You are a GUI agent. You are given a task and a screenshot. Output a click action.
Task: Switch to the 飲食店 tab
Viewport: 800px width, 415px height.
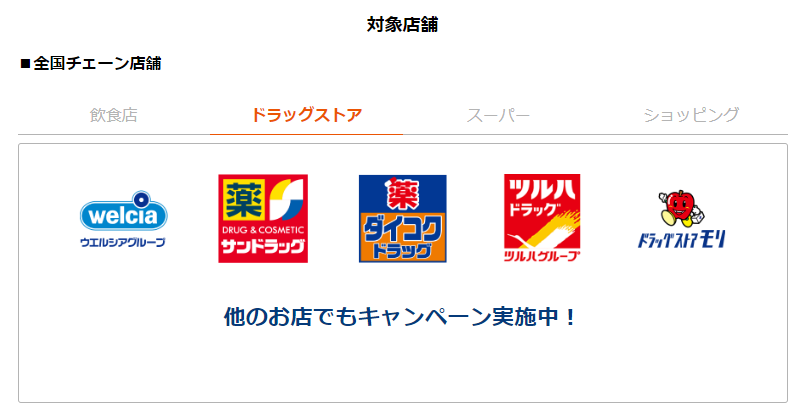click(114, 115)
